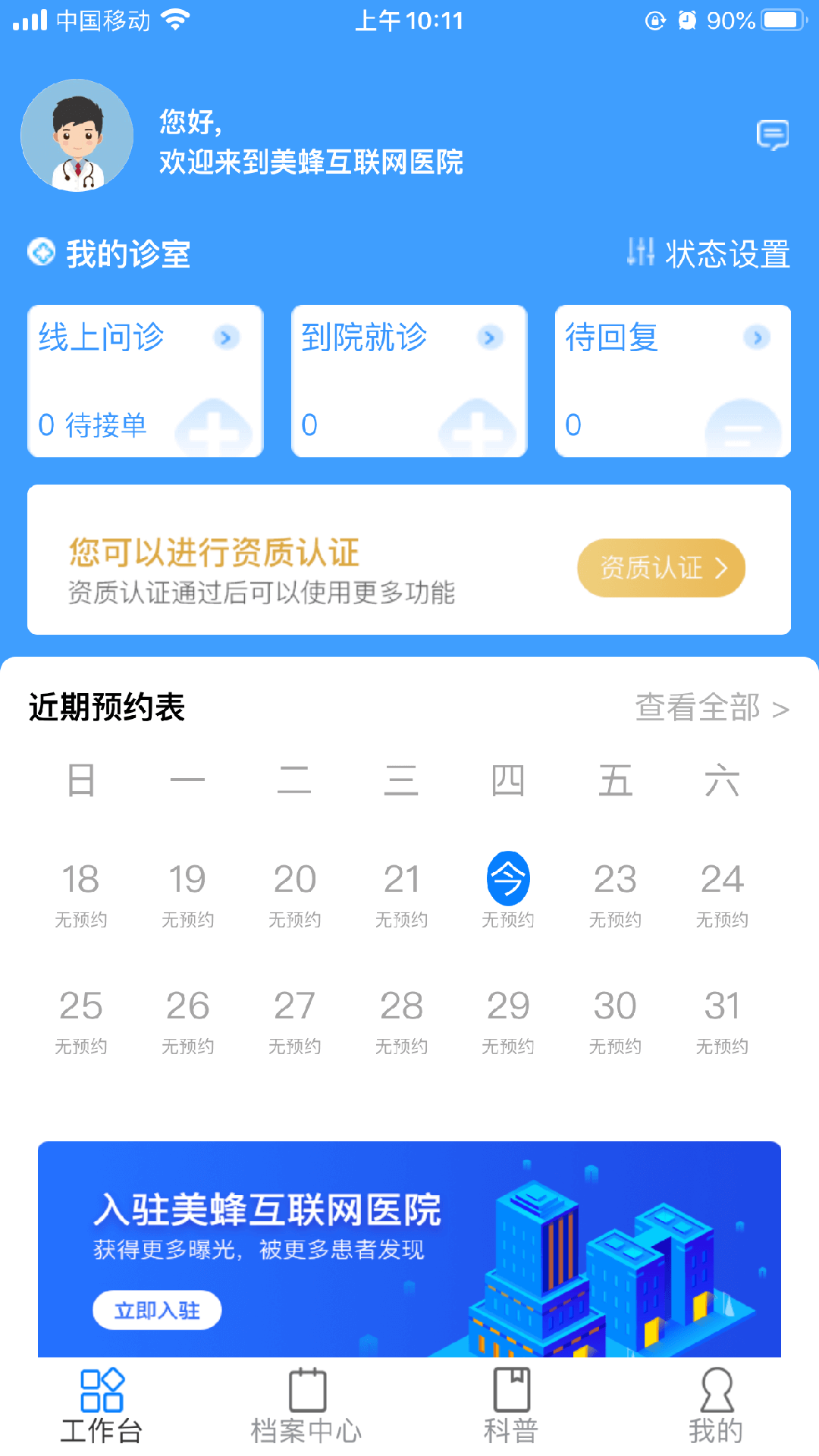Viewport: 819px width, 1456px height.
Task: Open the messages icon
Action: pos(773,135)
